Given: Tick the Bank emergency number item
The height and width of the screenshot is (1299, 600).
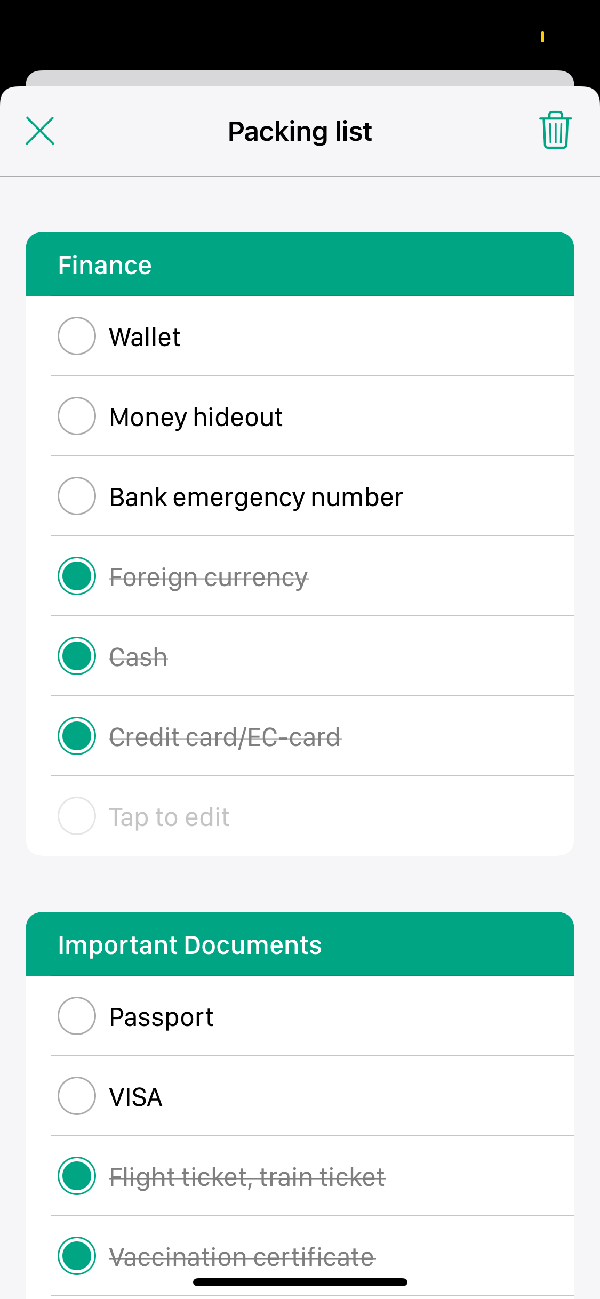Looking at the screenshot, I should pyautogui.click(x=77, y=497).
